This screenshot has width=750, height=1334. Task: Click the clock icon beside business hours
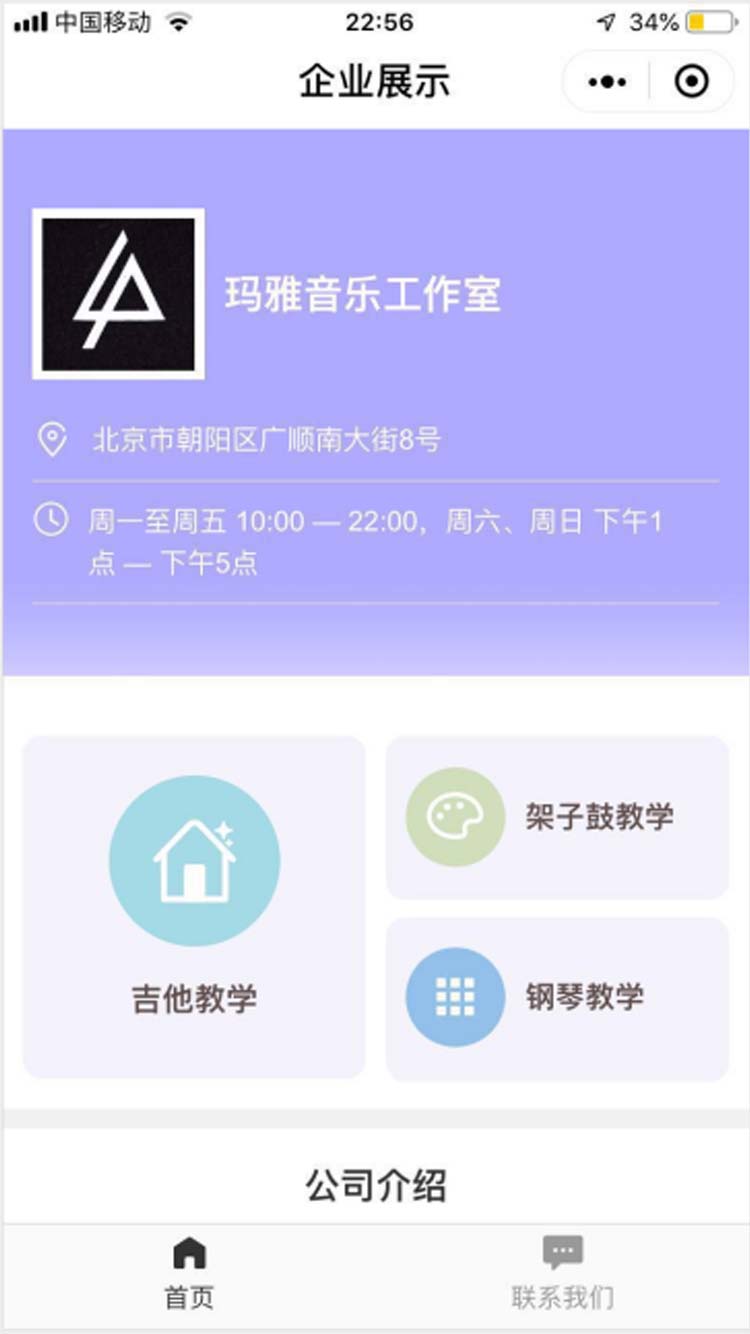point(48,516)
